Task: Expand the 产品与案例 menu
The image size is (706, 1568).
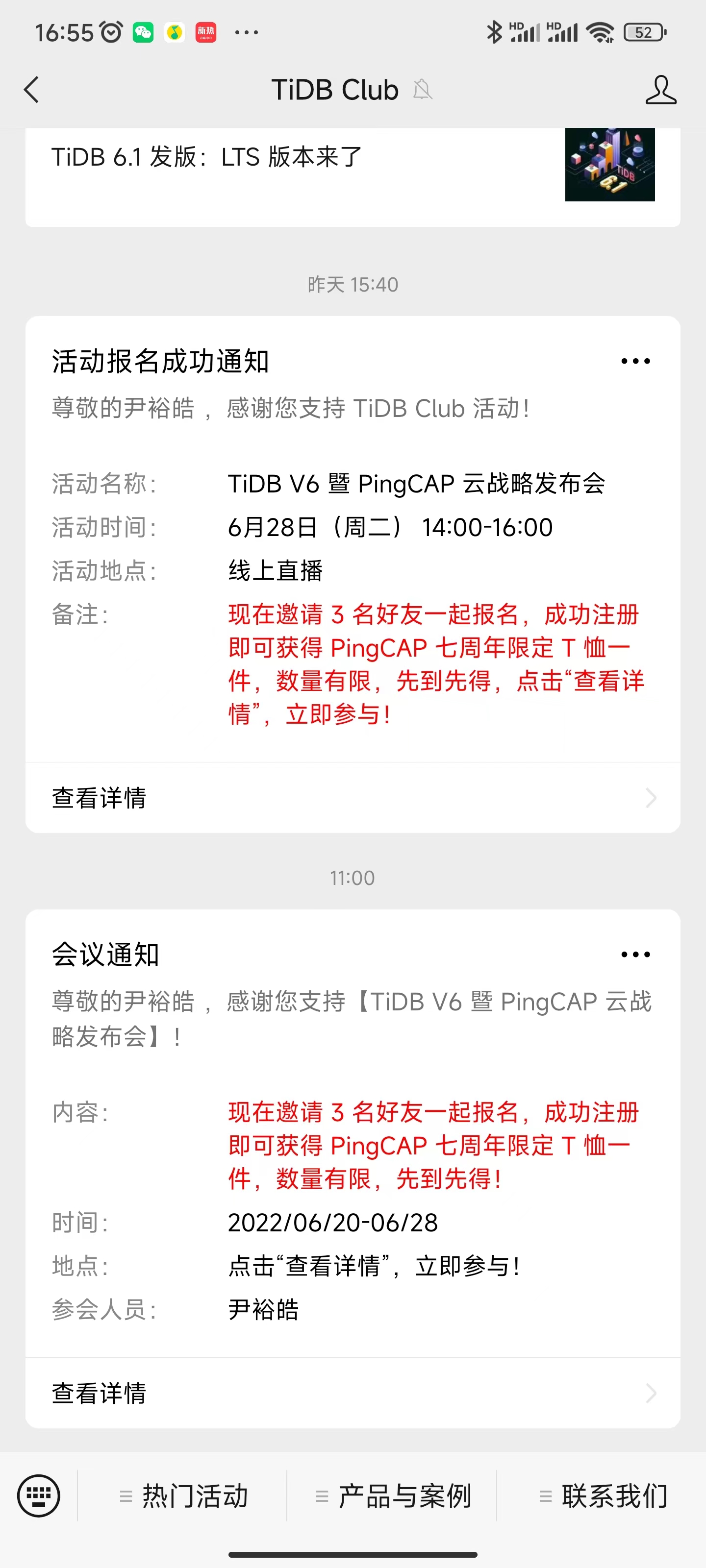Action: 393,1495
